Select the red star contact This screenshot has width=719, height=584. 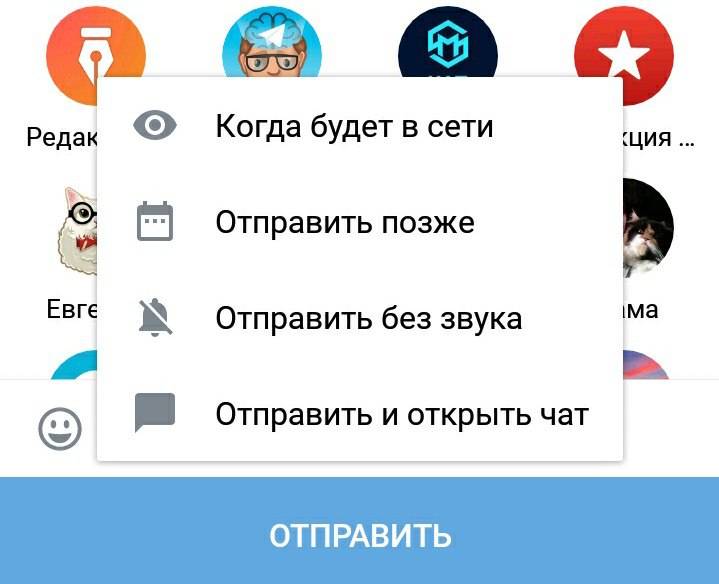pos(623,45)
